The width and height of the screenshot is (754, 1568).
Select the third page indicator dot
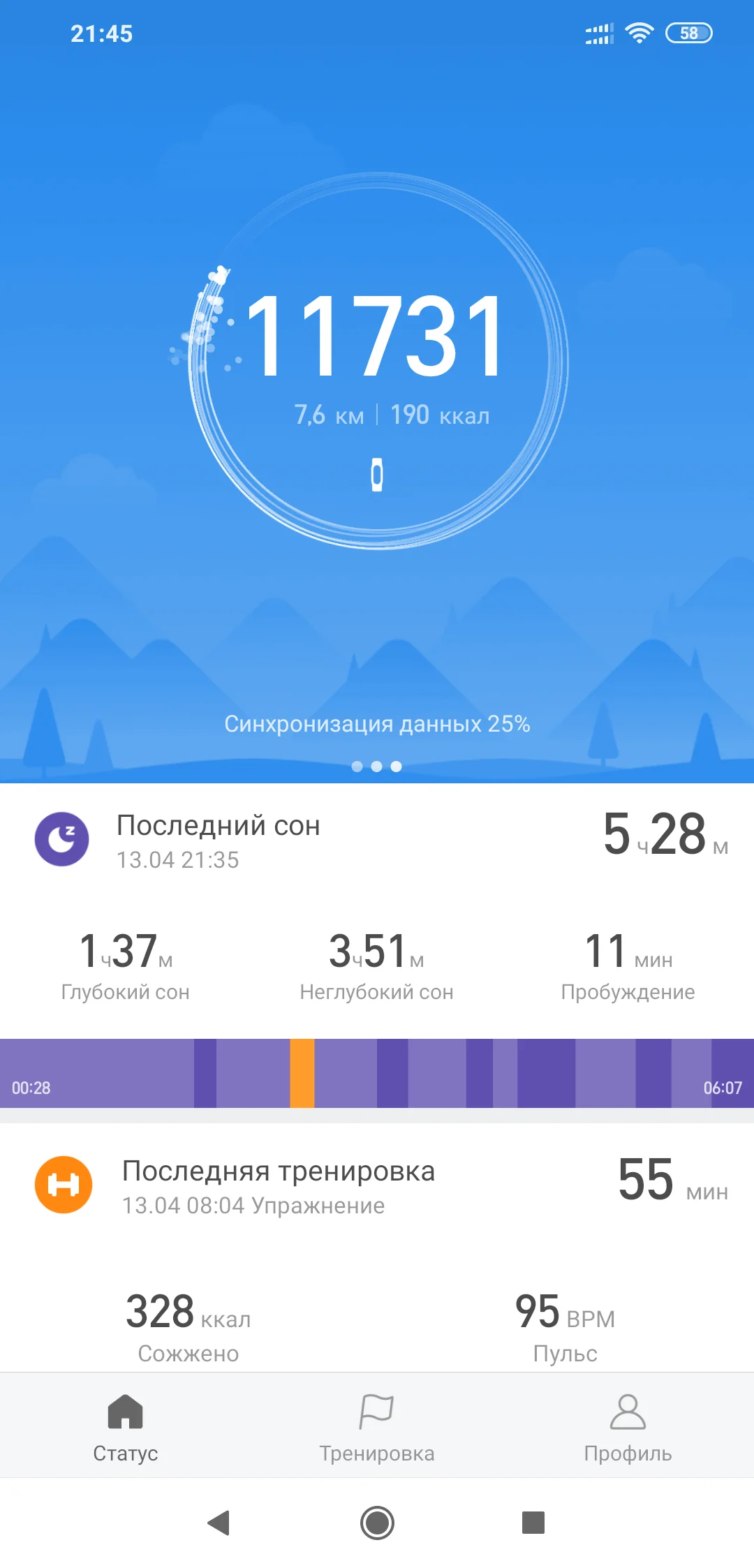point(396,767)
